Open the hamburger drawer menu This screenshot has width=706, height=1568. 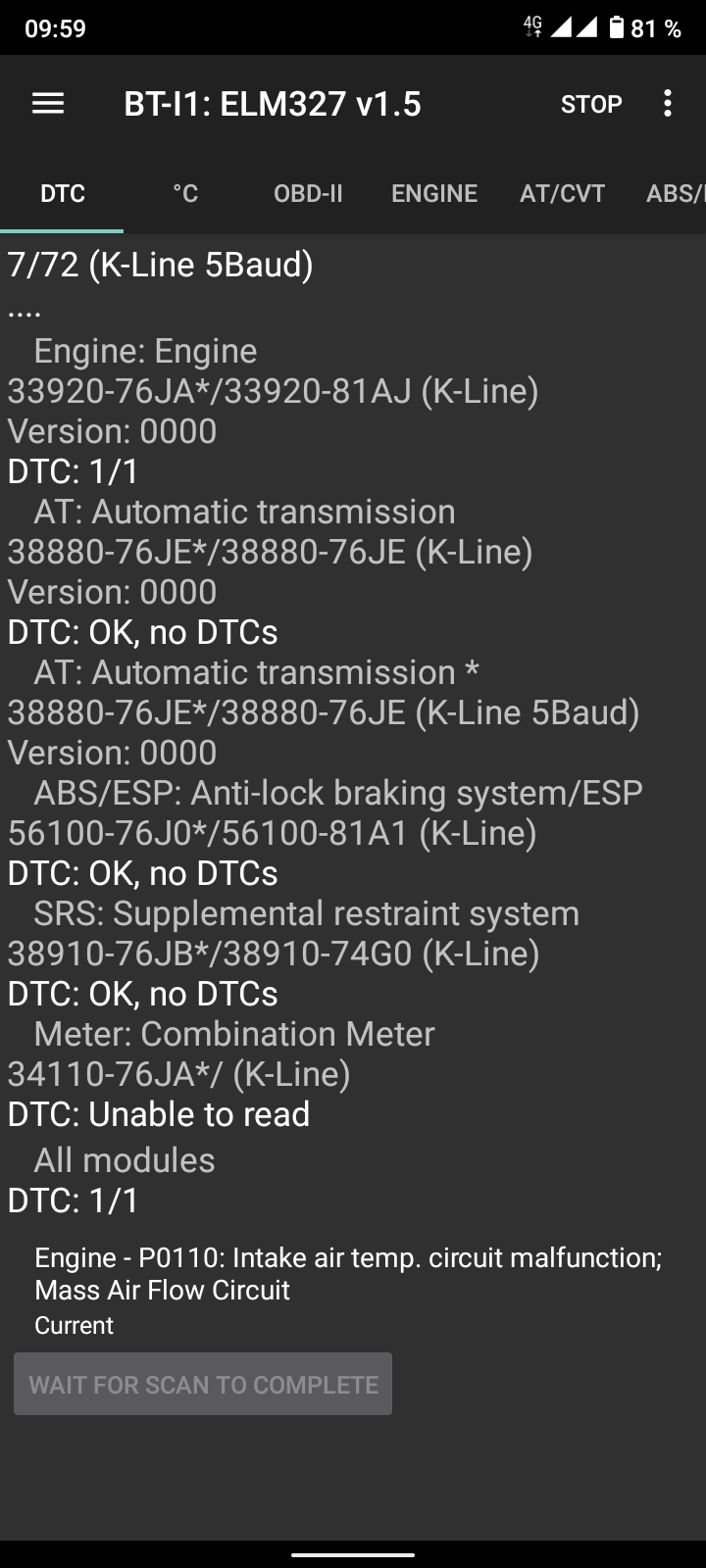tap(48, 104)
